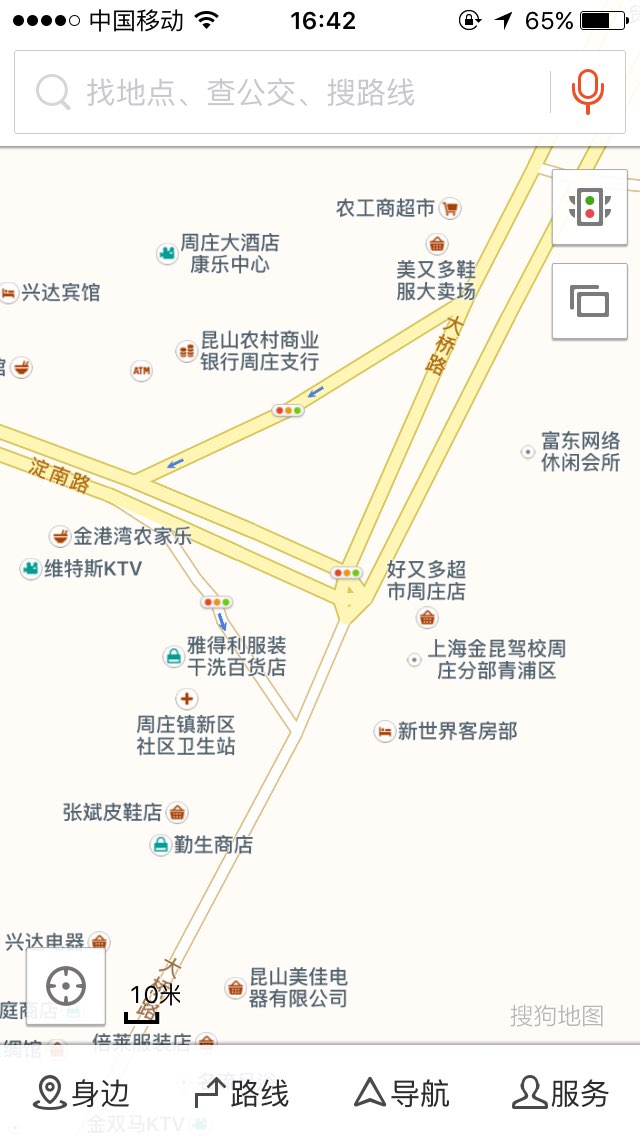Start voice search with the microphone
The image size is (640, 1136).
(x=587, y=92)
